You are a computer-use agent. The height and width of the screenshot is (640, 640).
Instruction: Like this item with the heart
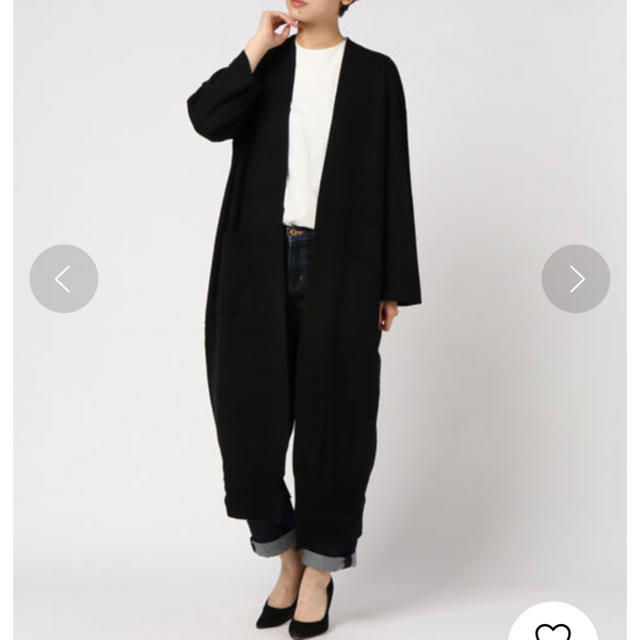553,629
